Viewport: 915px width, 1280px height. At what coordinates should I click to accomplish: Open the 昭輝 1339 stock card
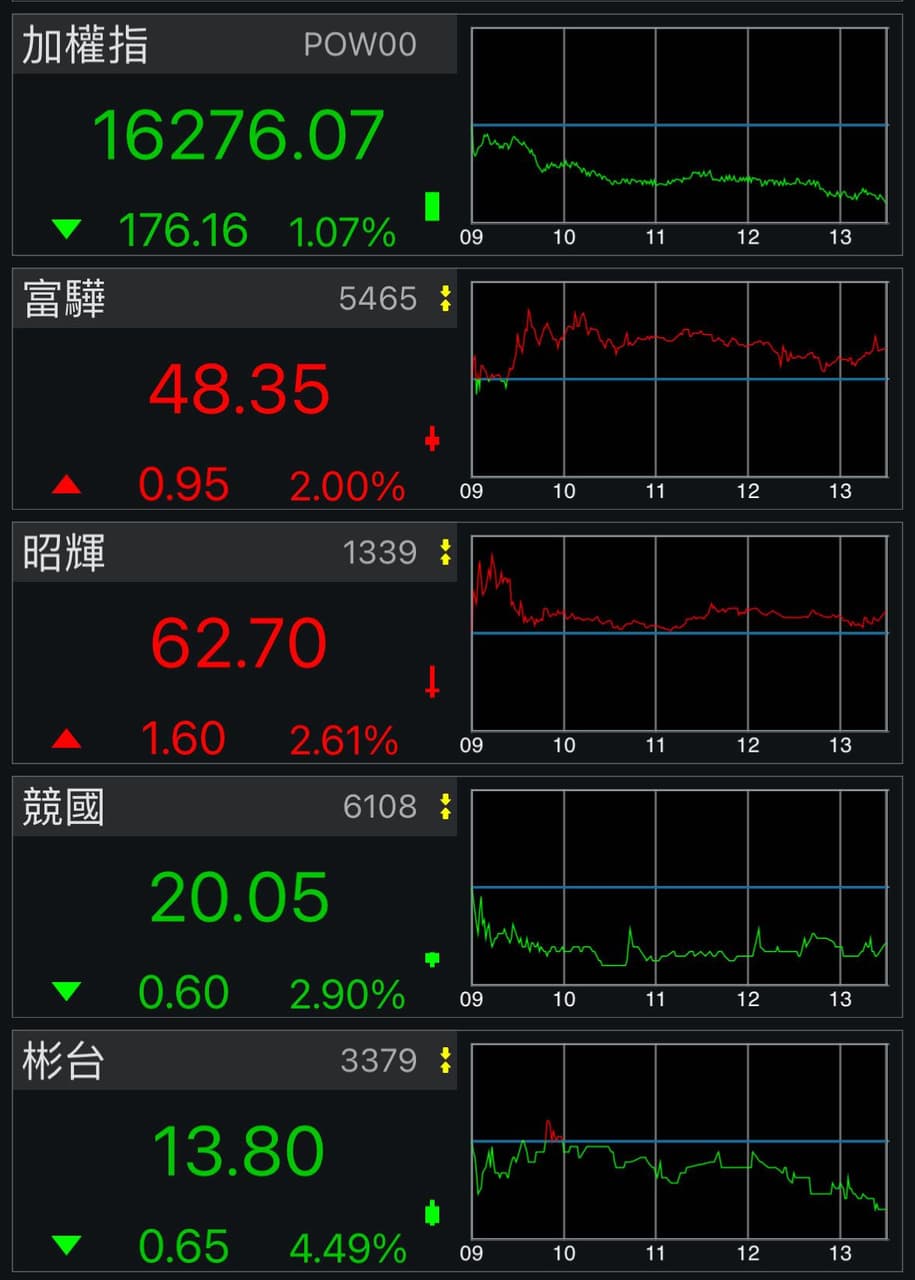235,643
